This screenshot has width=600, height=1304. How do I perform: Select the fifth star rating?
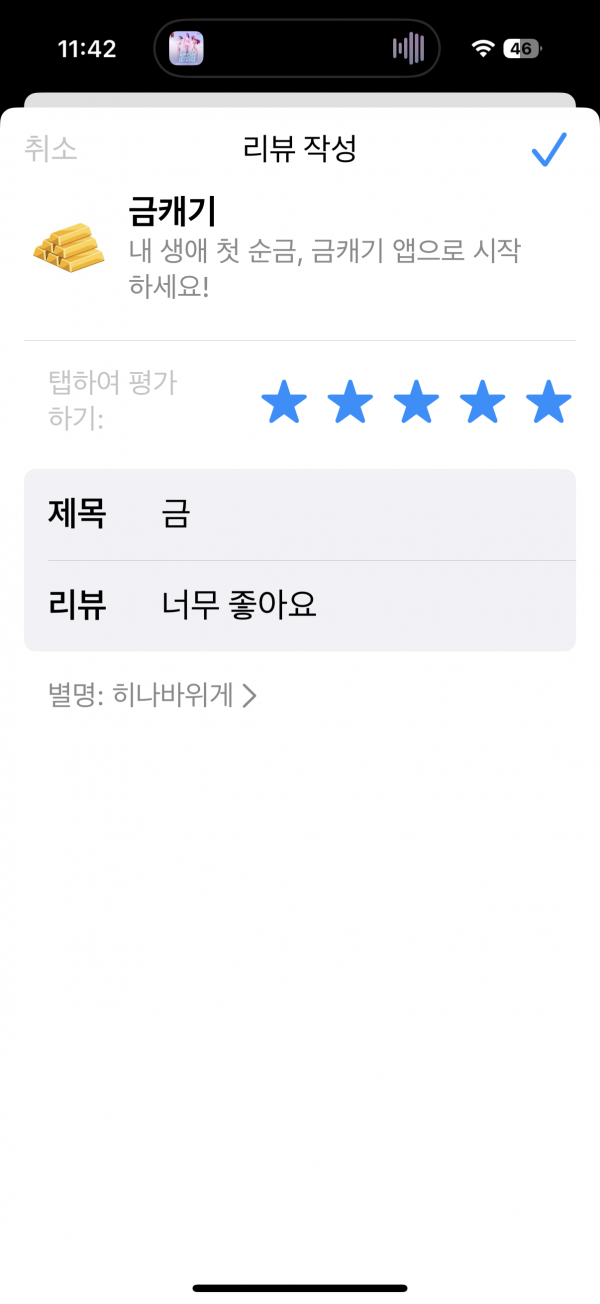pos(548,402)
